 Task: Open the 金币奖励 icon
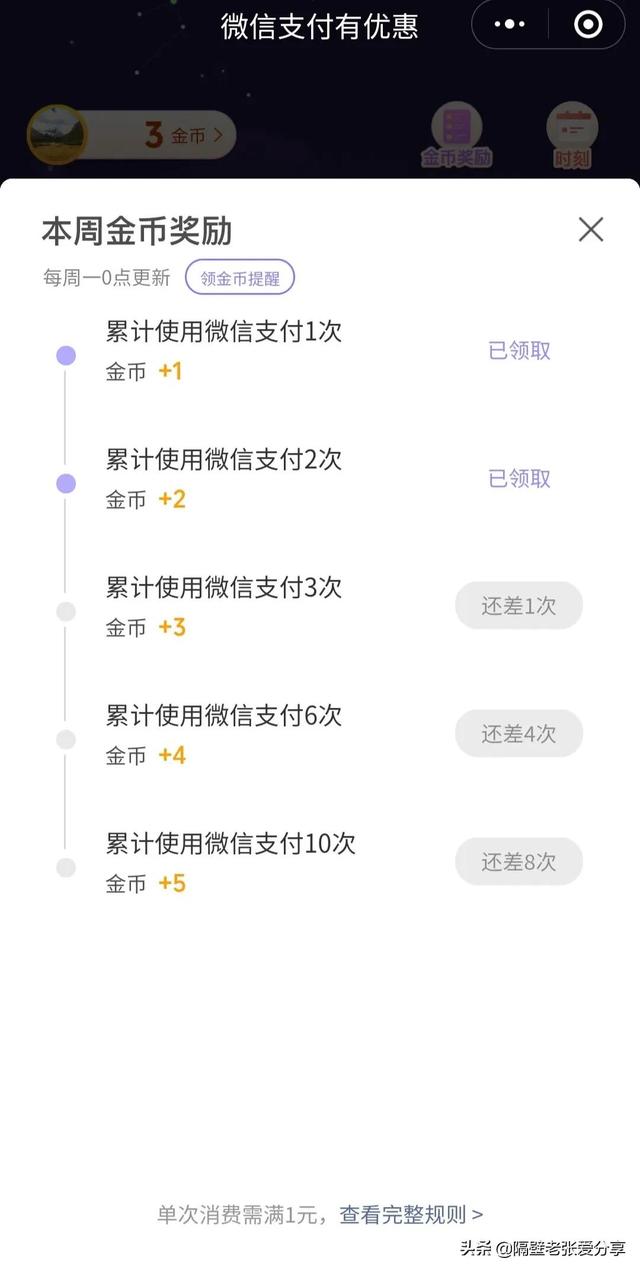click(456, 135)
